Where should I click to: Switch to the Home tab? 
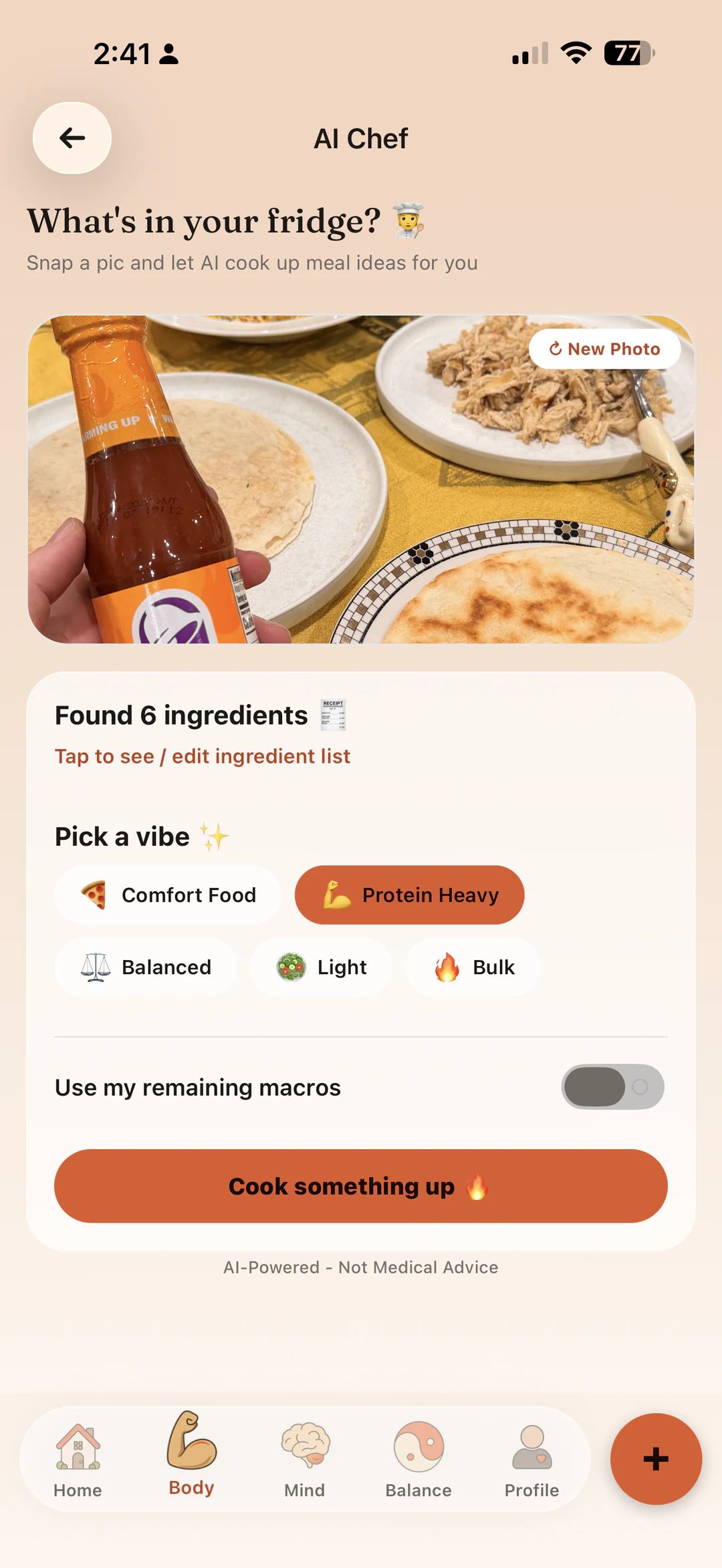(78, 1460)
